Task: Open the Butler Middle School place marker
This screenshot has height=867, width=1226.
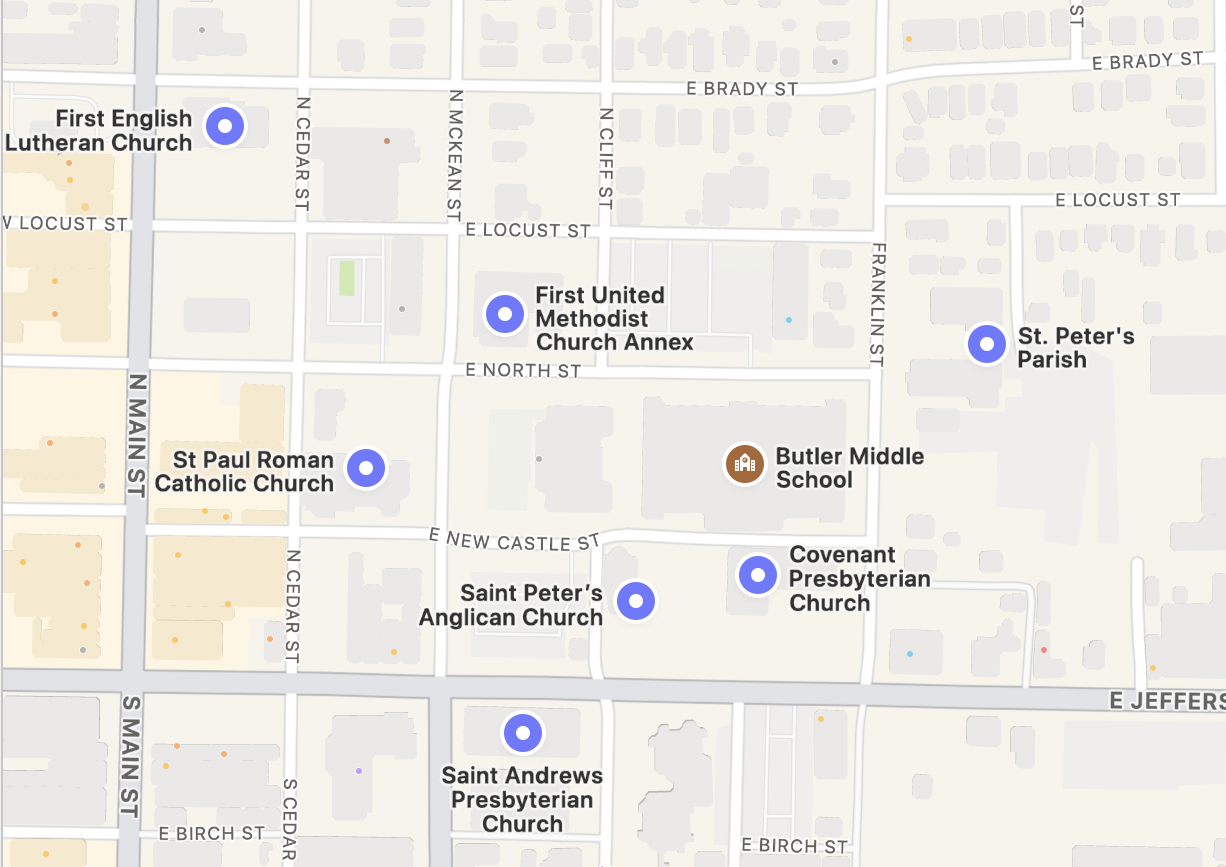Action: click(744, 464)
